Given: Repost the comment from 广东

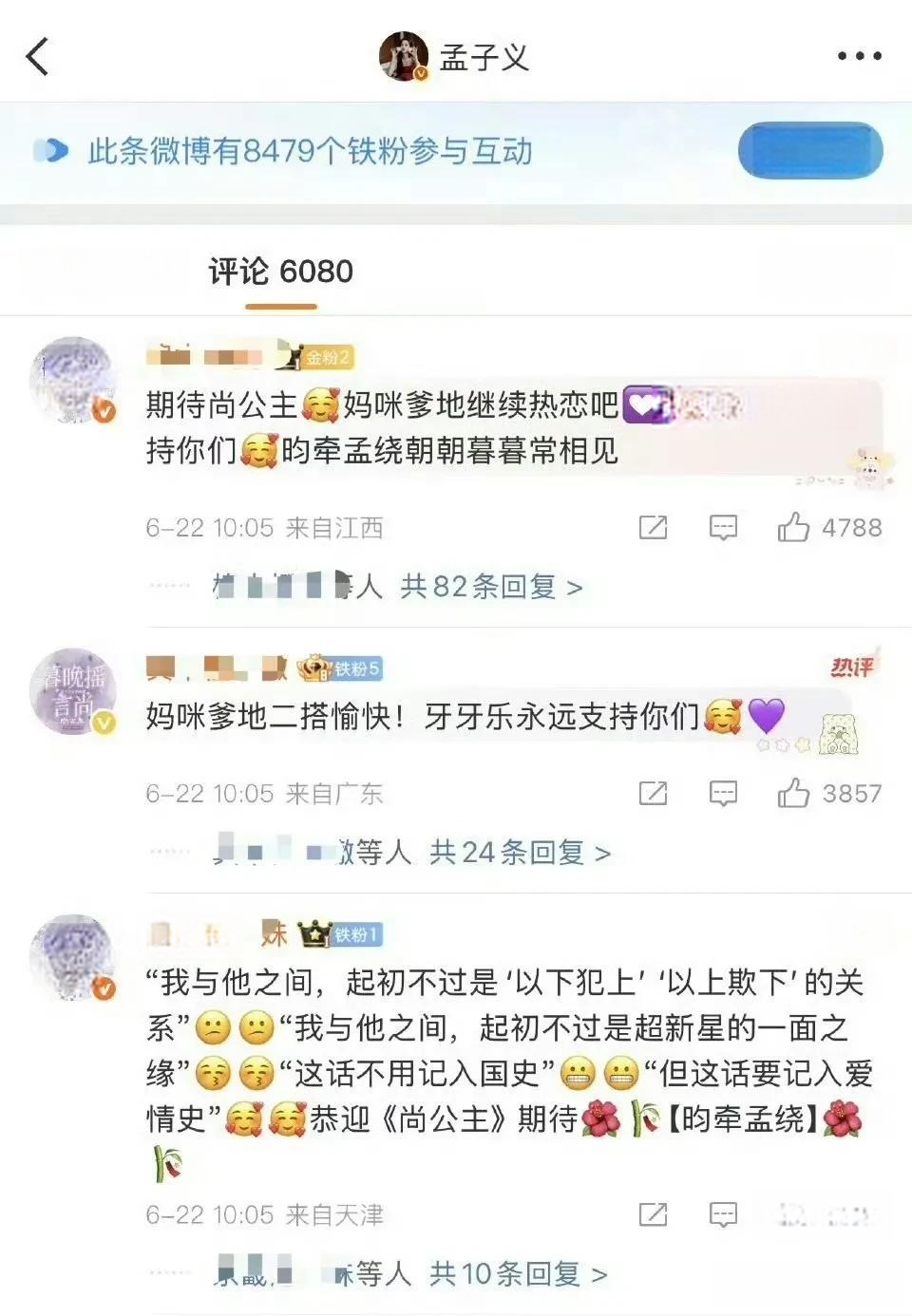Looking at the screenshot, I should coord(653,793).
